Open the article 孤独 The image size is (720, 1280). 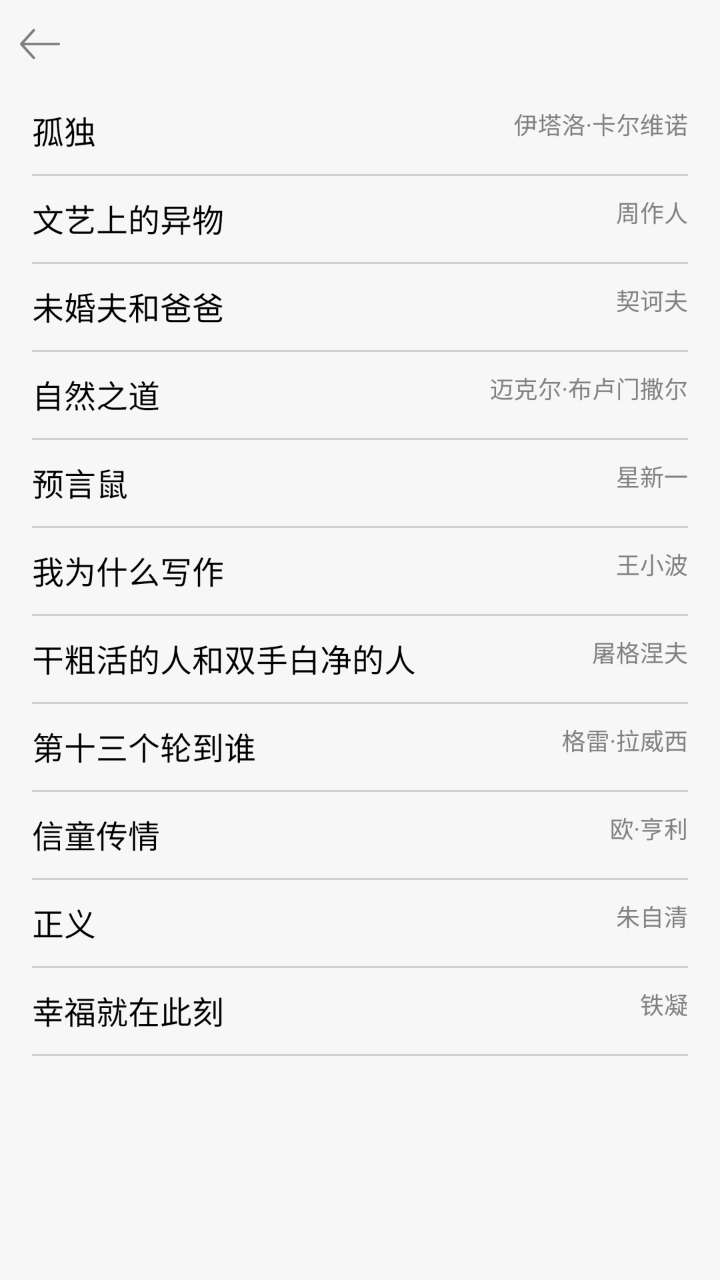pyautogui.click(x=63, y=133)
